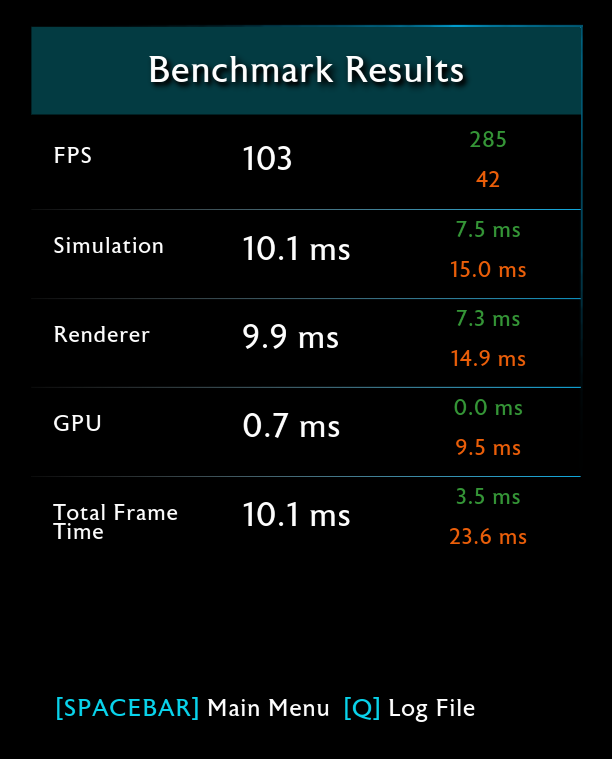
Task: Return to the Main Menu
Action: pyautogui.click(x=193, y=708)
